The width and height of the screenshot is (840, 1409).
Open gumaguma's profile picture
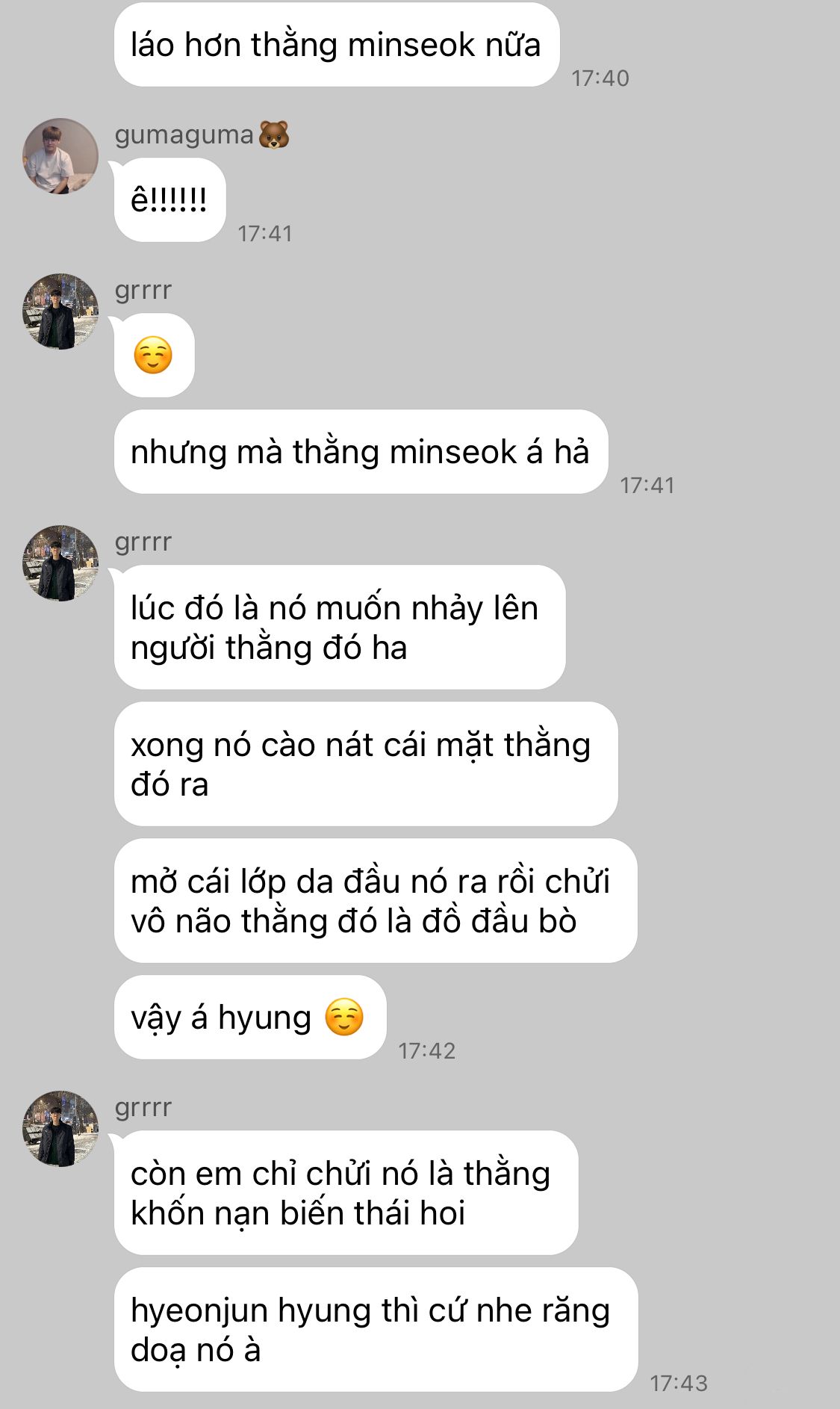point(60,156)
